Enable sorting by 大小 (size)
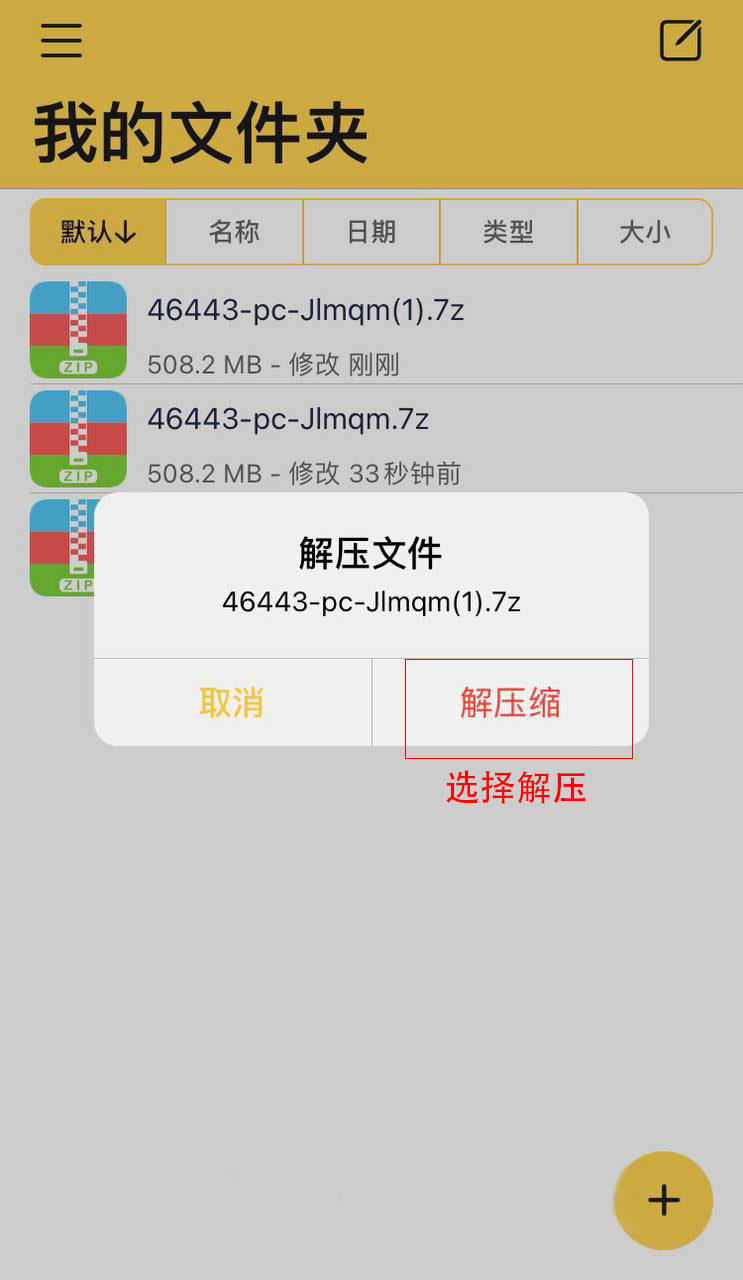Viewport: 743px width, 1280px height. click(x=645, y=232)
